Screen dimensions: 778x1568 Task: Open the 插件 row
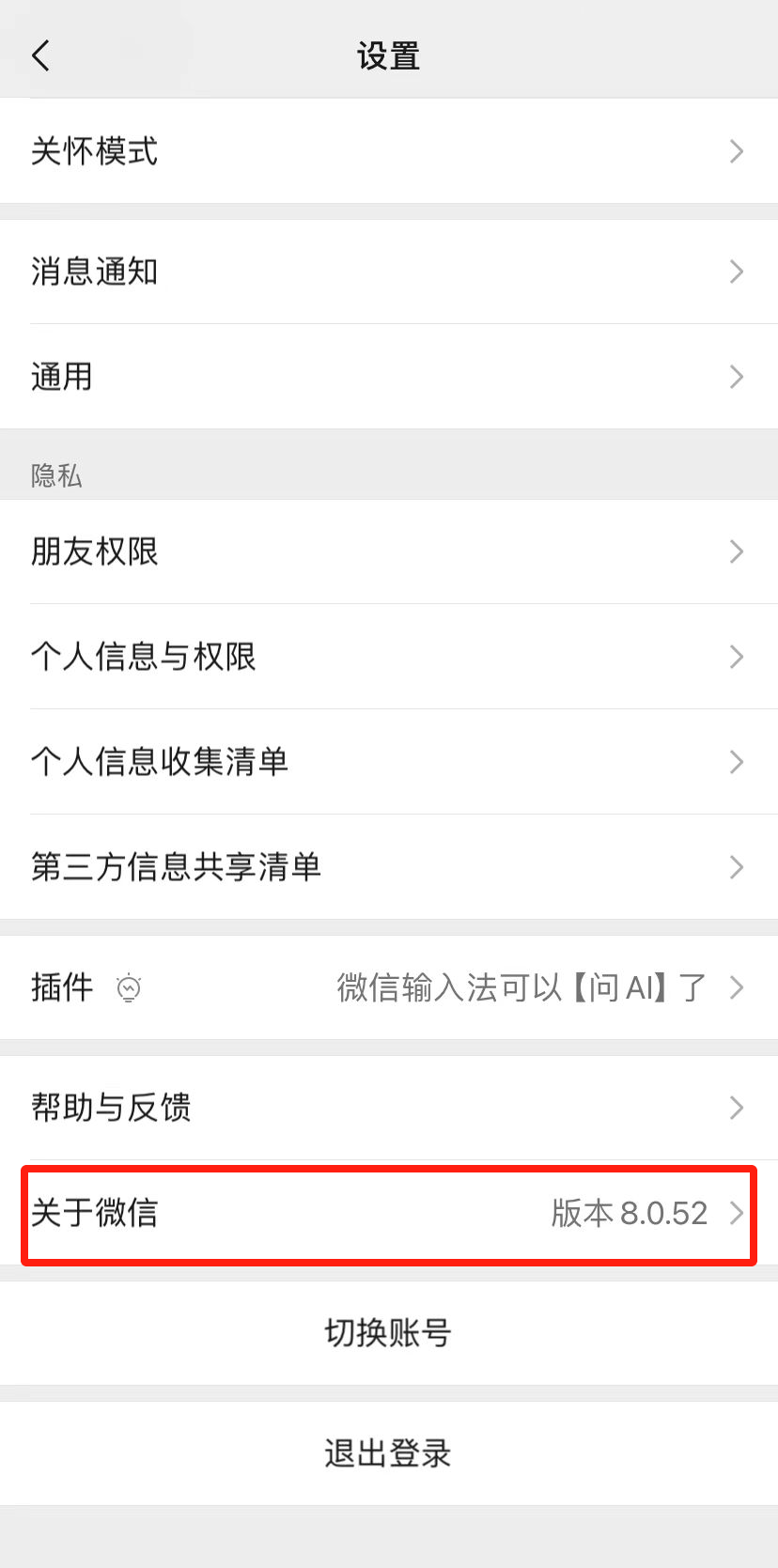(x=389, y=987)
